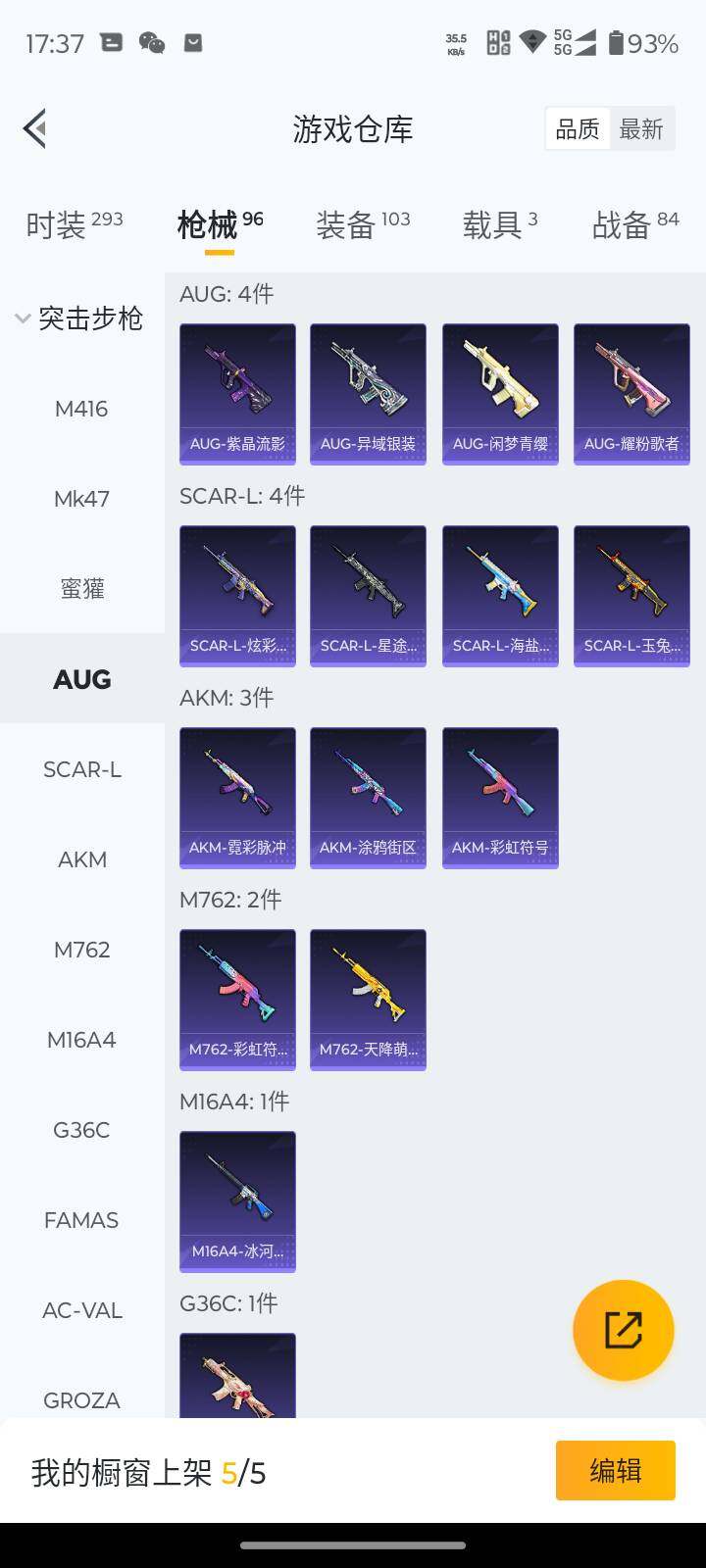
Task: Sort items by 品质
Action: click(578, 128)
